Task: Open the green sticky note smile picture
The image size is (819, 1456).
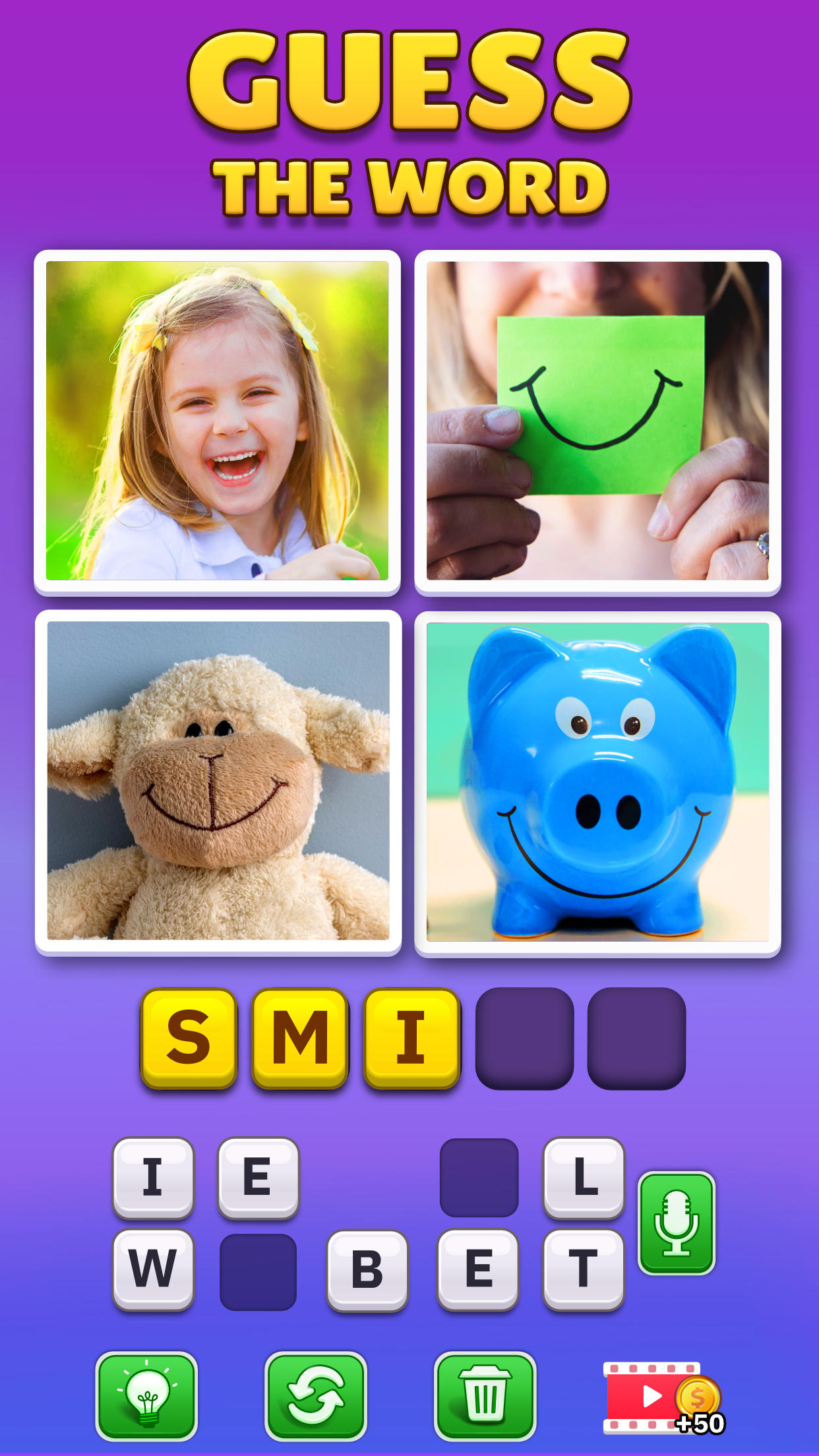Action: [597, 421]
